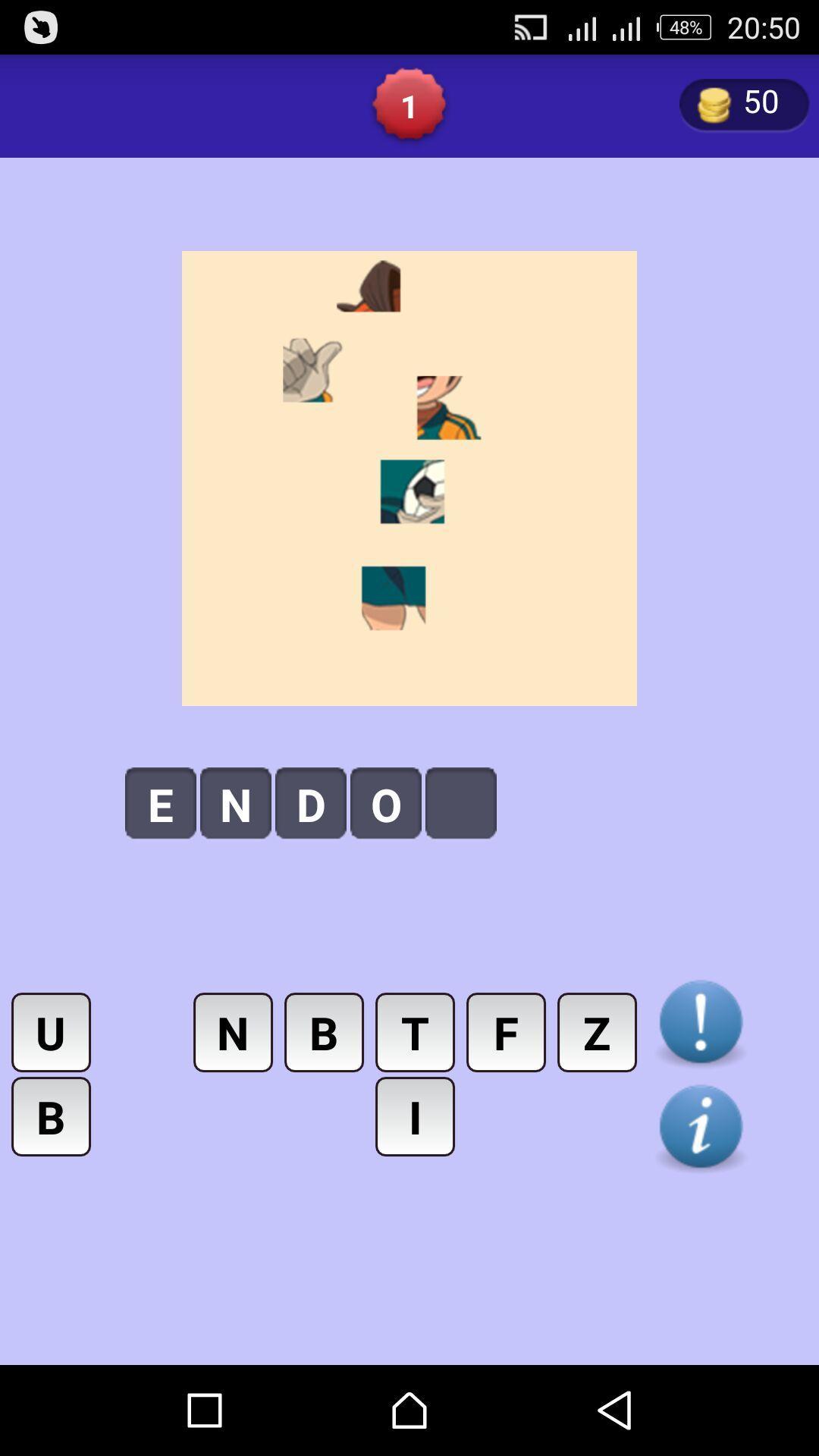Go to the home screen

tap(409, 1410)
